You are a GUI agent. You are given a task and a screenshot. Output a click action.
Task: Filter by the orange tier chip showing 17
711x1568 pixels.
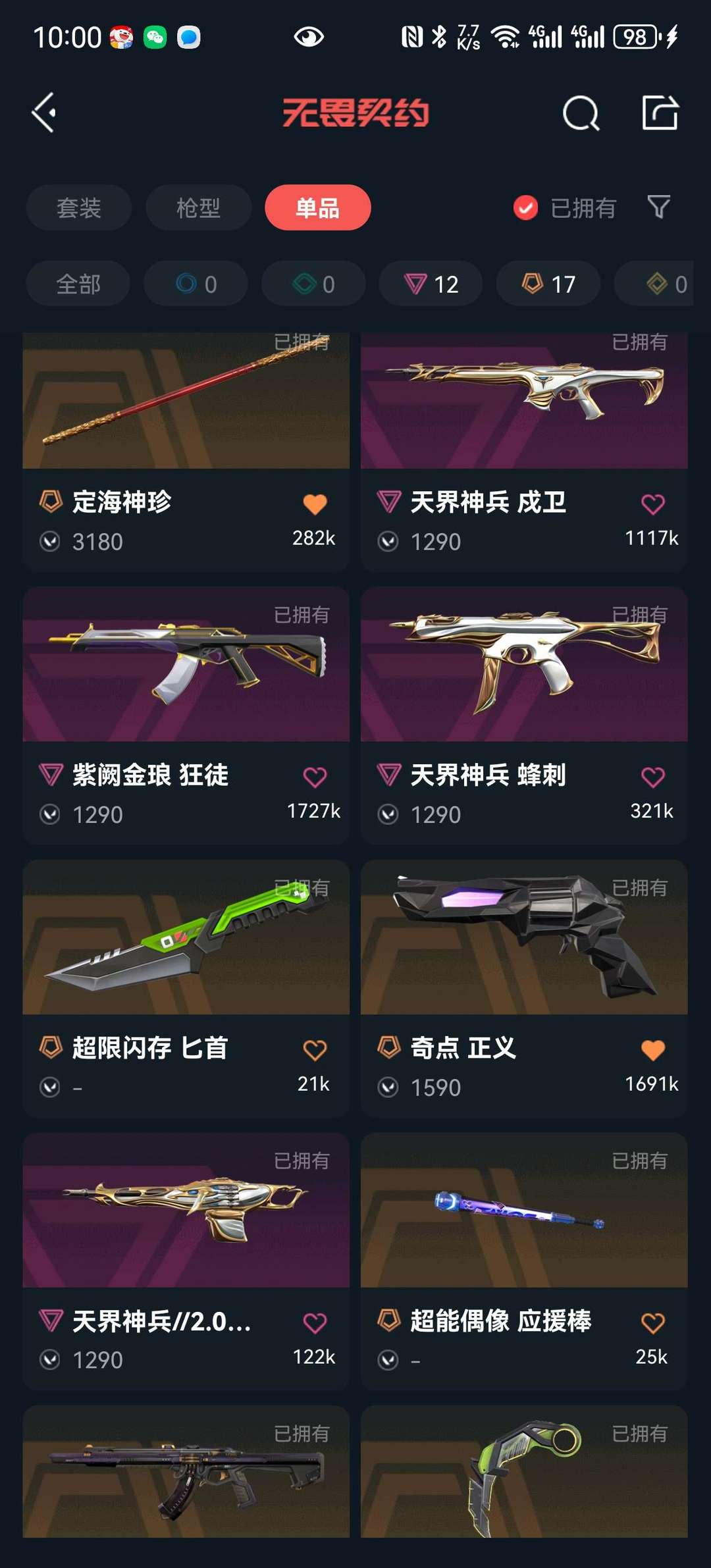coord(548,284)
